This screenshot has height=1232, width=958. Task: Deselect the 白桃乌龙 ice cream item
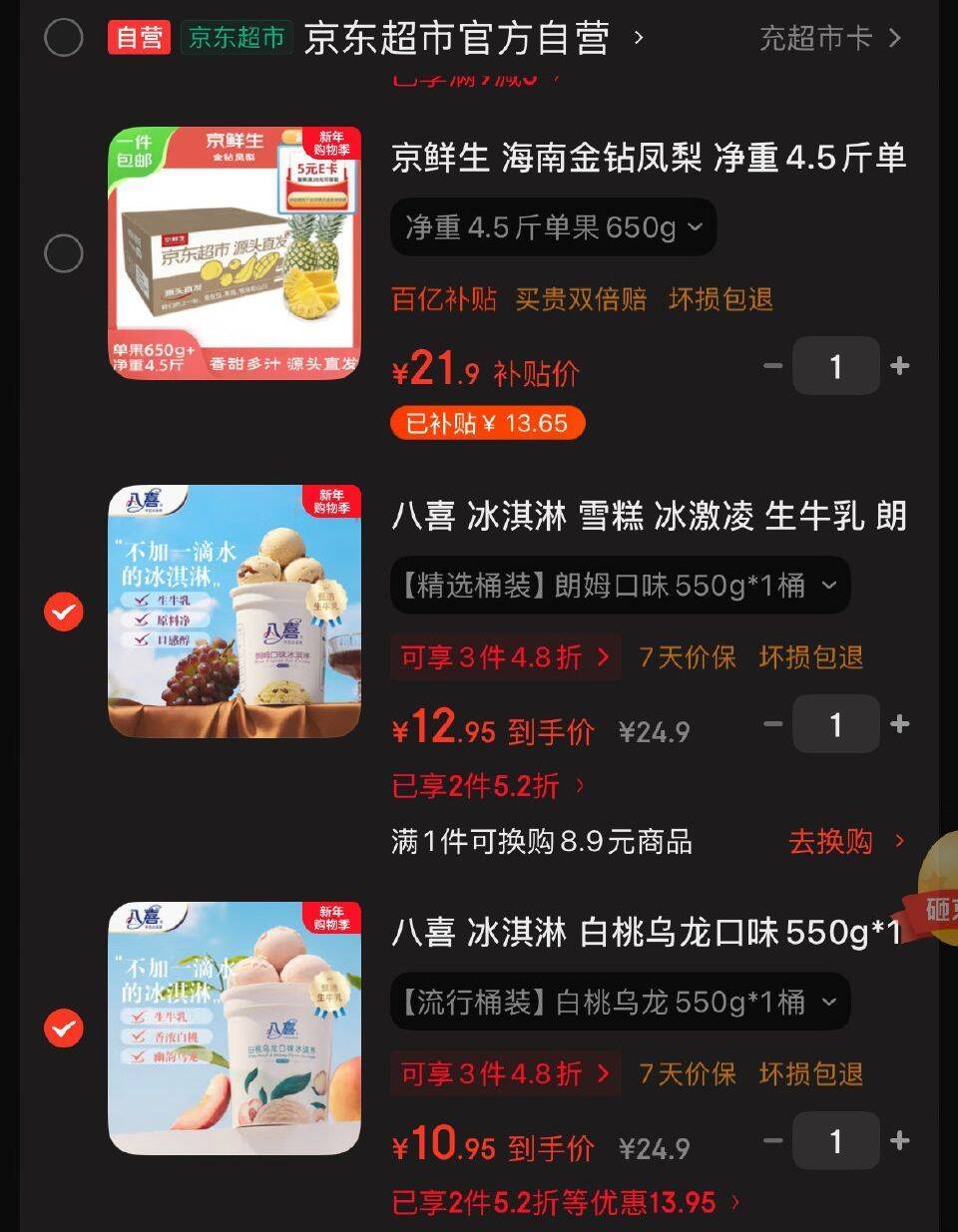(x=64, y=1027)
